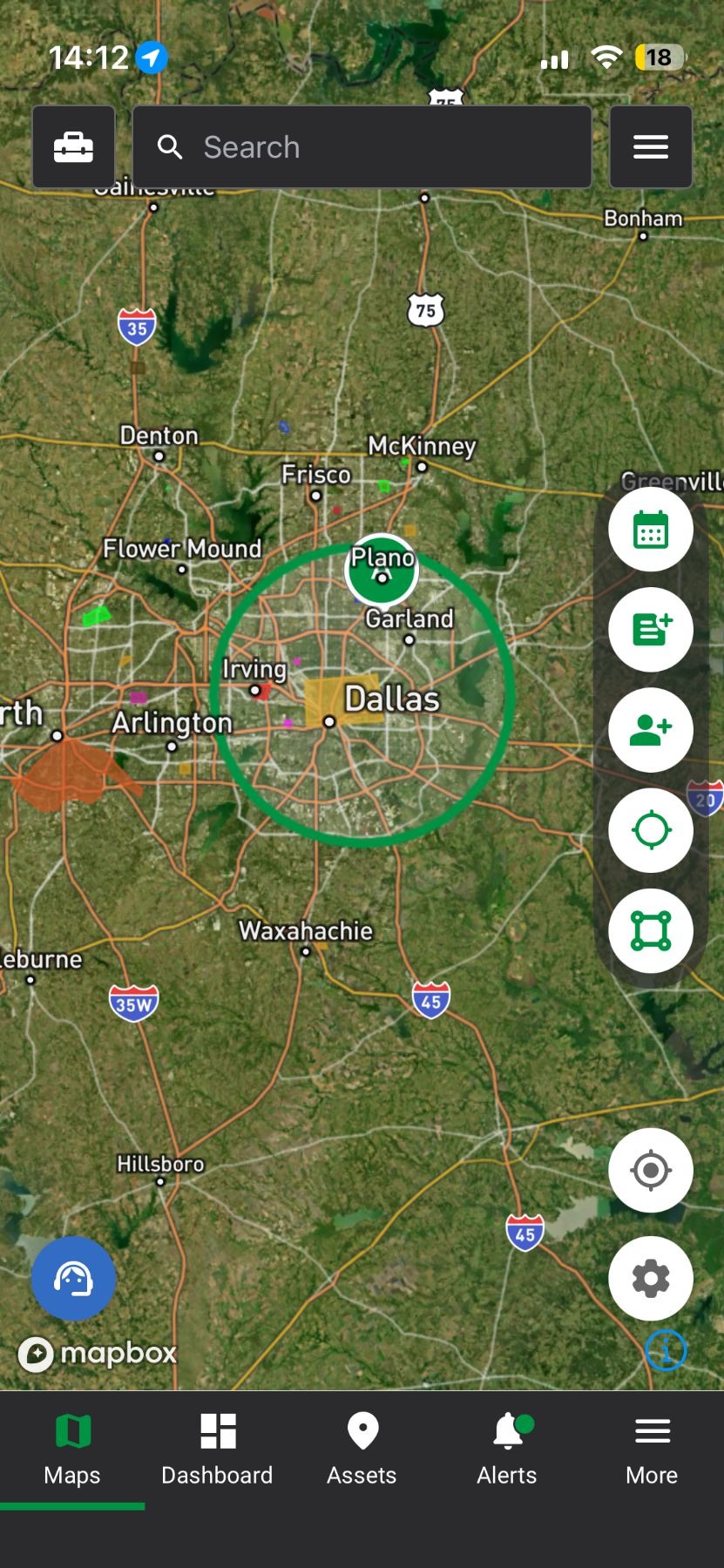Viewport: 724px width, 1568px height.
Task: Switch to the Dashboard tab
Action: [217, 1450]
